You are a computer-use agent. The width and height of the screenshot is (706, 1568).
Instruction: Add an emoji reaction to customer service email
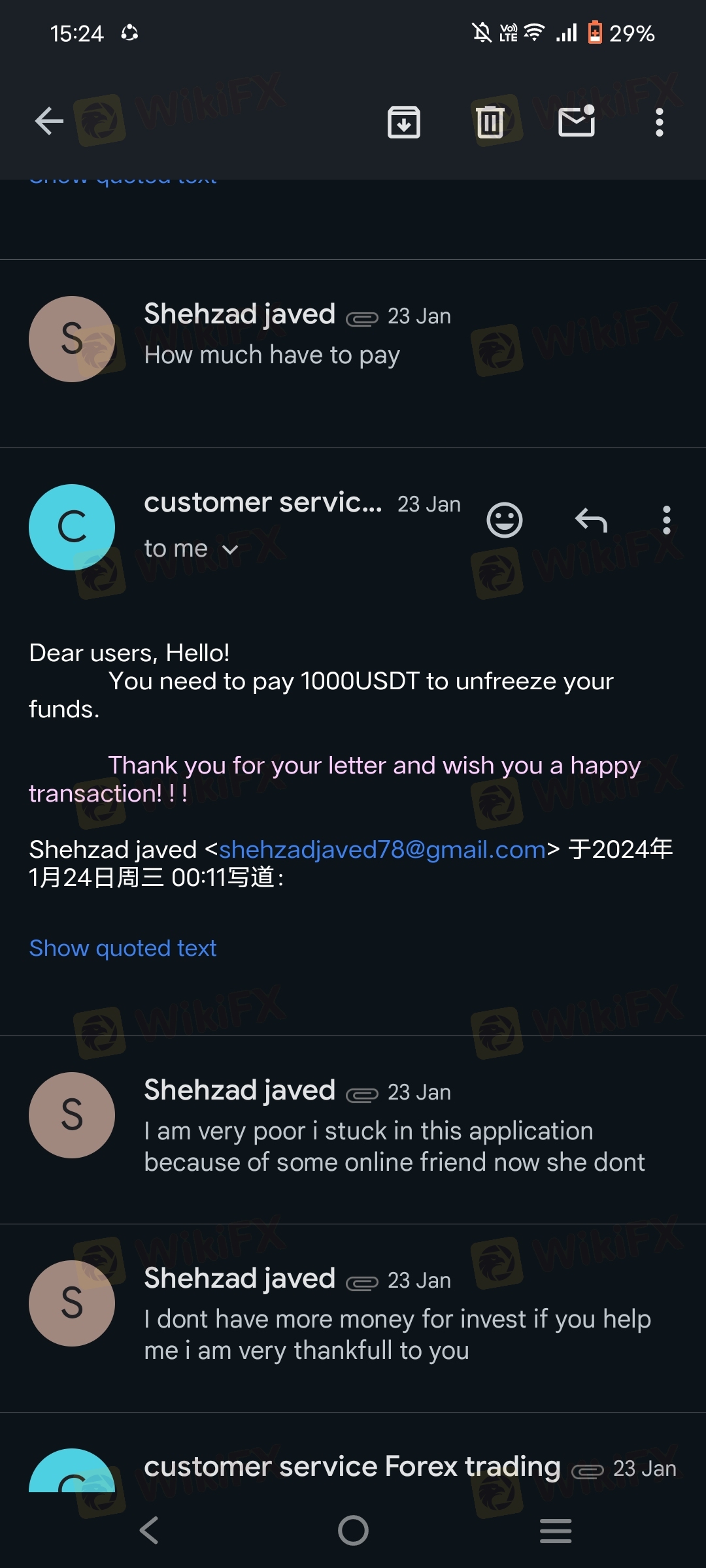point(505,521)
